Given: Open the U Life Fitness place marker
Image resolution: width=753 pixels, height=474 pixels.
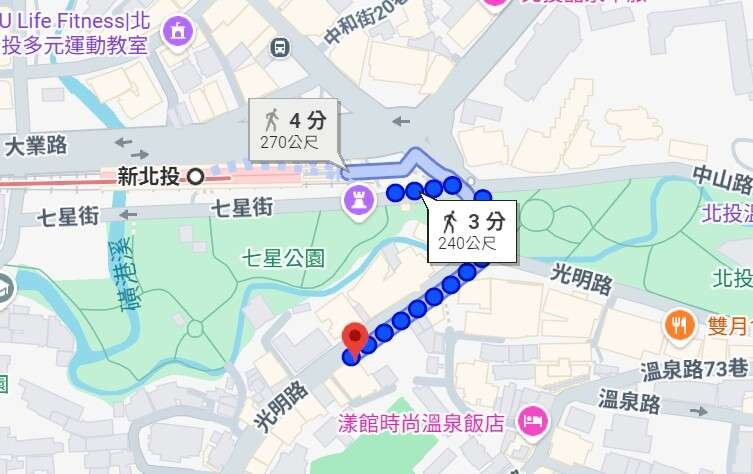Looking at the screenshot, I should tap(179, 30).
